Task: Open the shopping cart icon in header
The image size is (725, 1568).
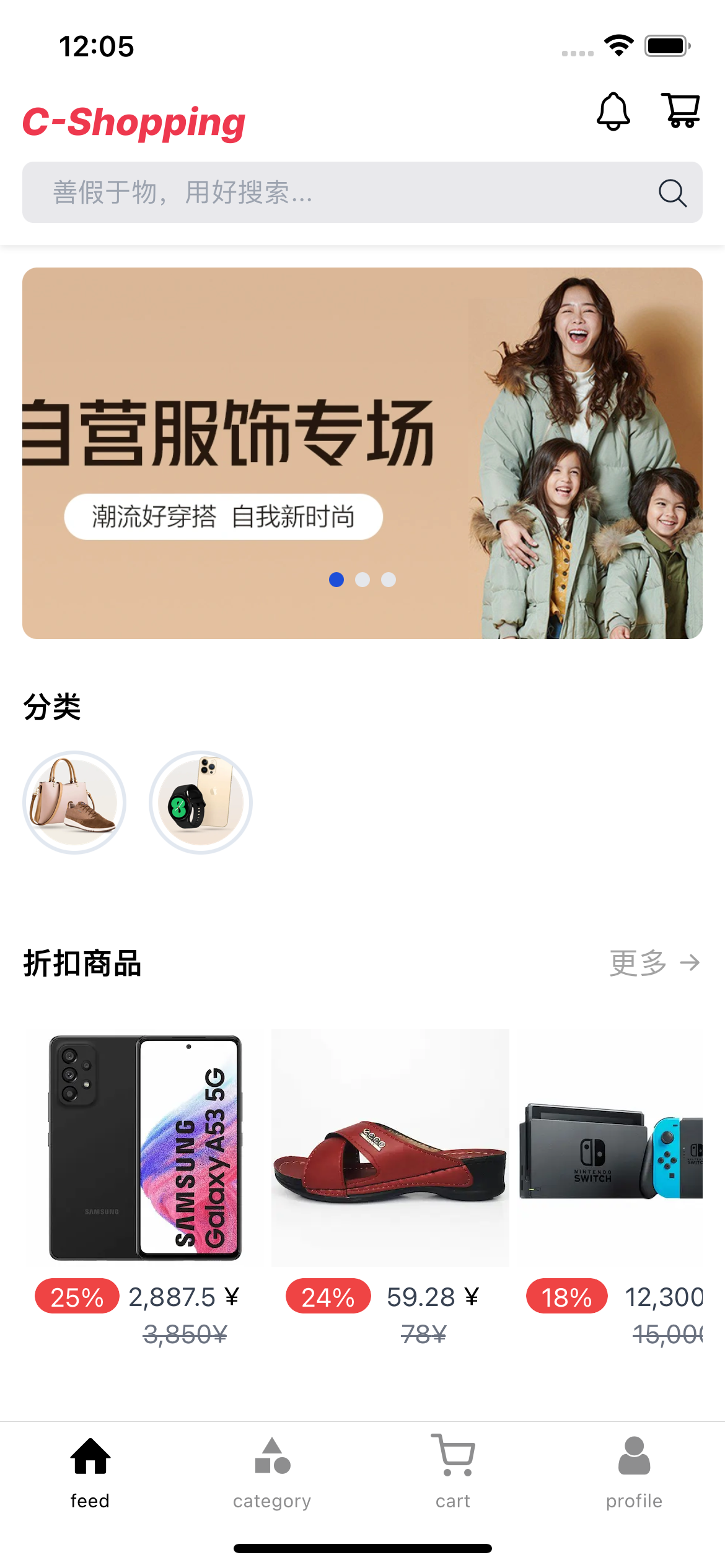Action: click(680, 111)
